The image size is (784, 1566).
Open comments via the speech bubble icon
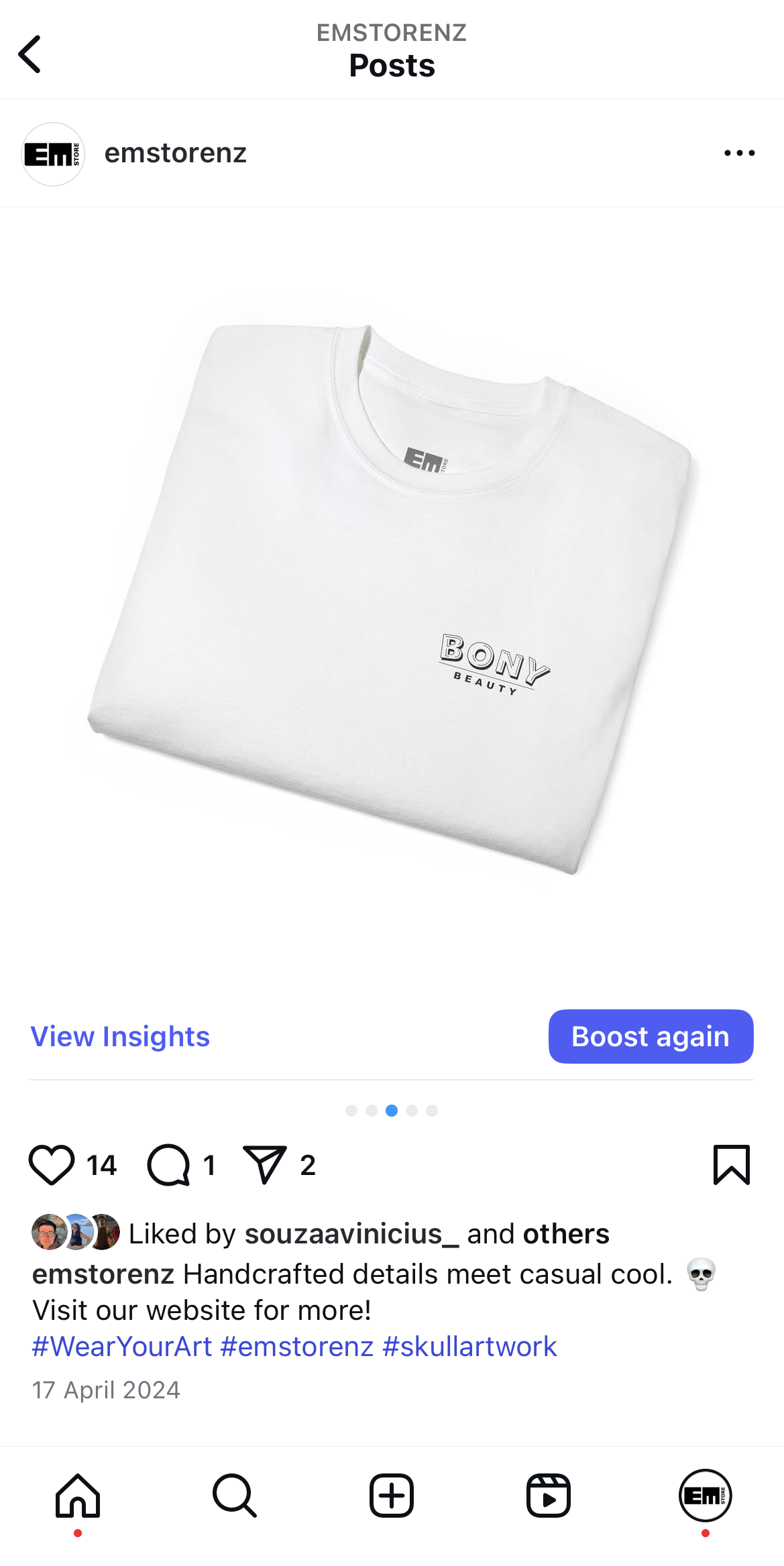click(x=169, y=1165)
